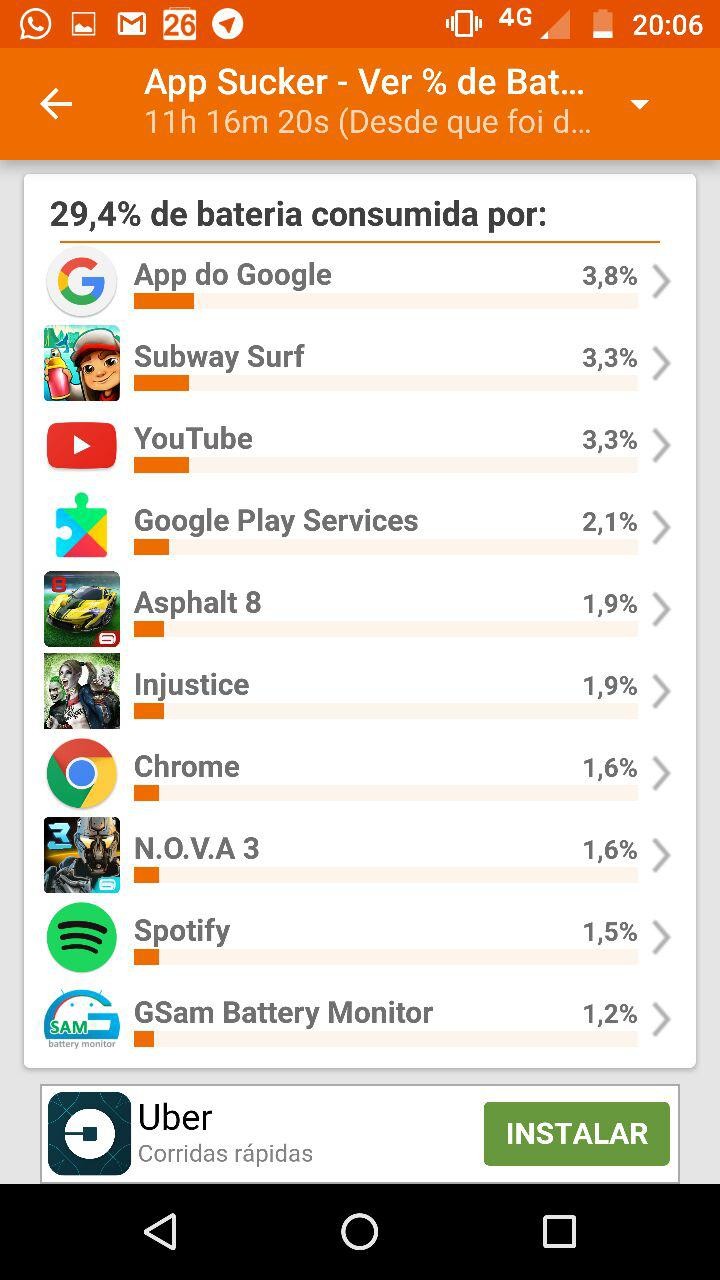Go back using the app bar arrow
Viewport: 720px width, 1280px height.
[x=56, y=104]
